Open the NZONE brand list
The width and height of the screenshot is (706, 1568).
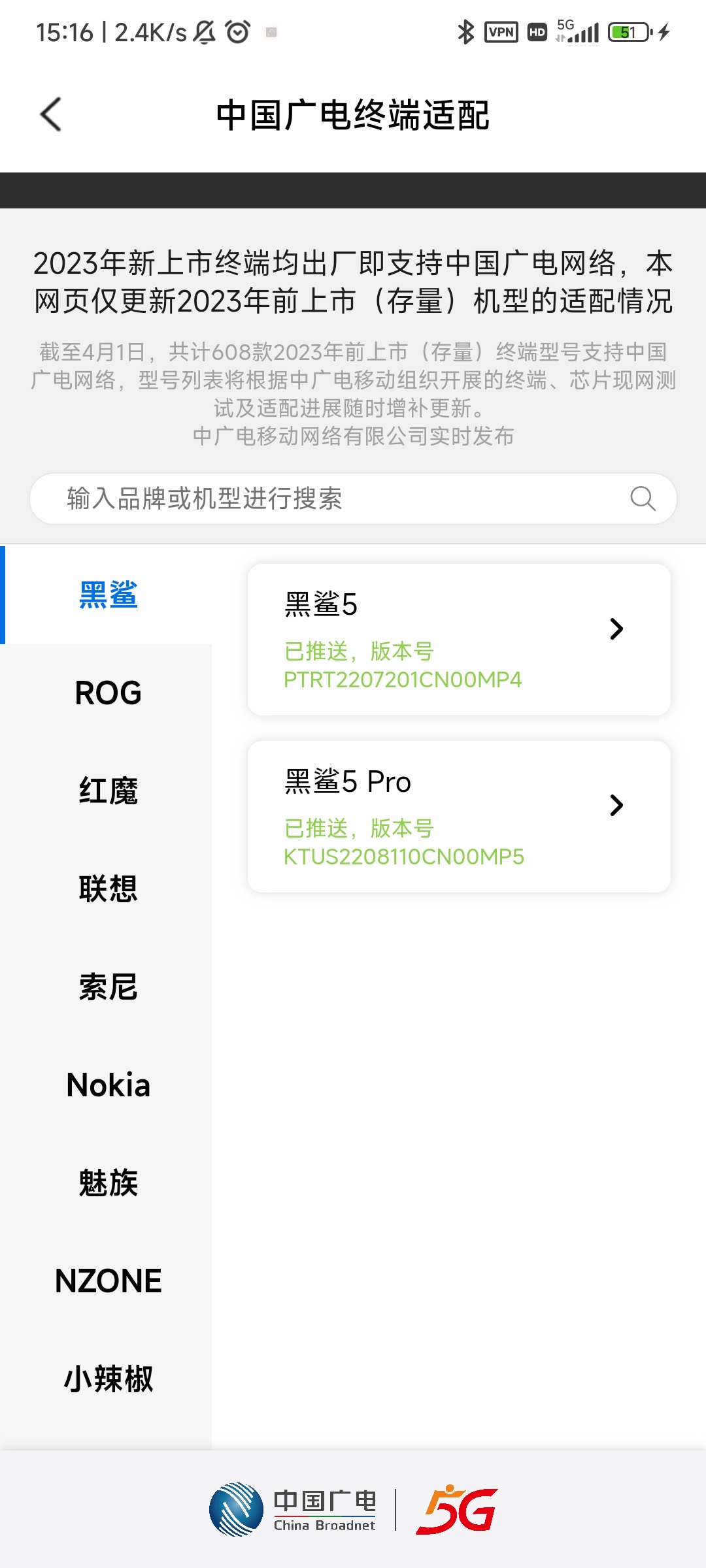pyautogui.click(x=108, y=1281)
